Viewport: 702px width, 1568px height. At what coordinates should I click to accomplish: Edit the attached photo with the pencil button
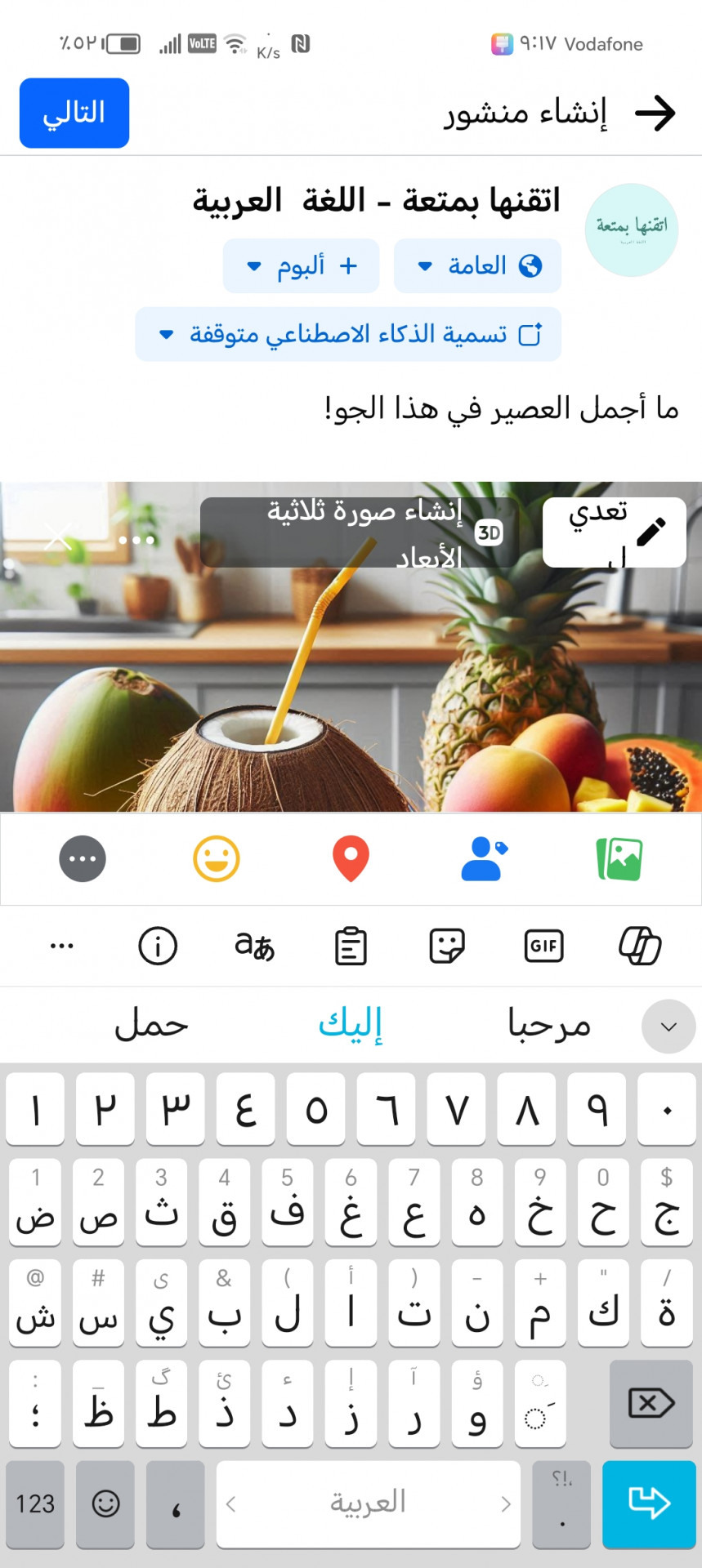pyautogui.click(x=614, y=532)
